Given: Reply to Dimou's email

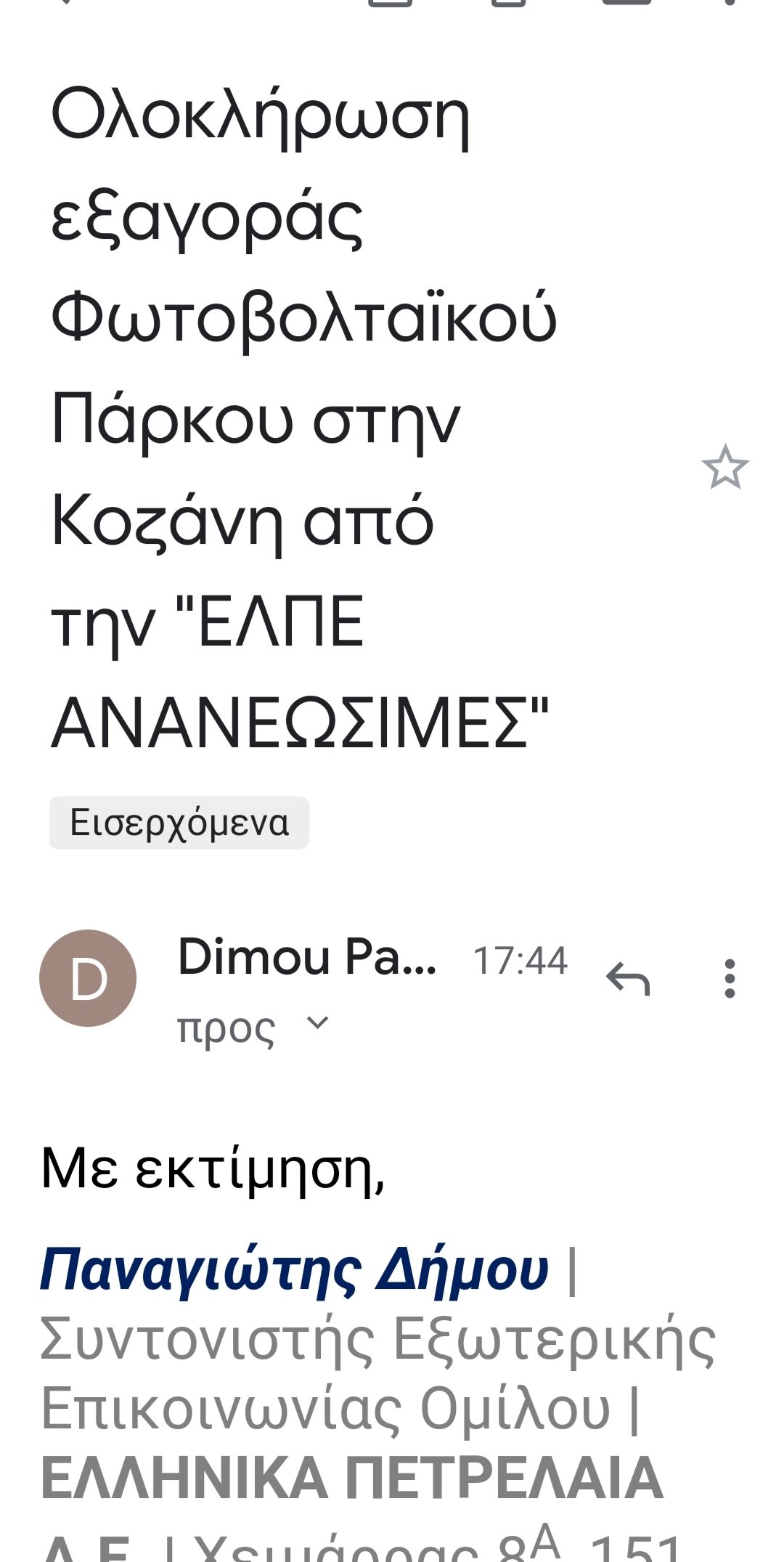Looking at the screenshot, I should coord(629,978).
